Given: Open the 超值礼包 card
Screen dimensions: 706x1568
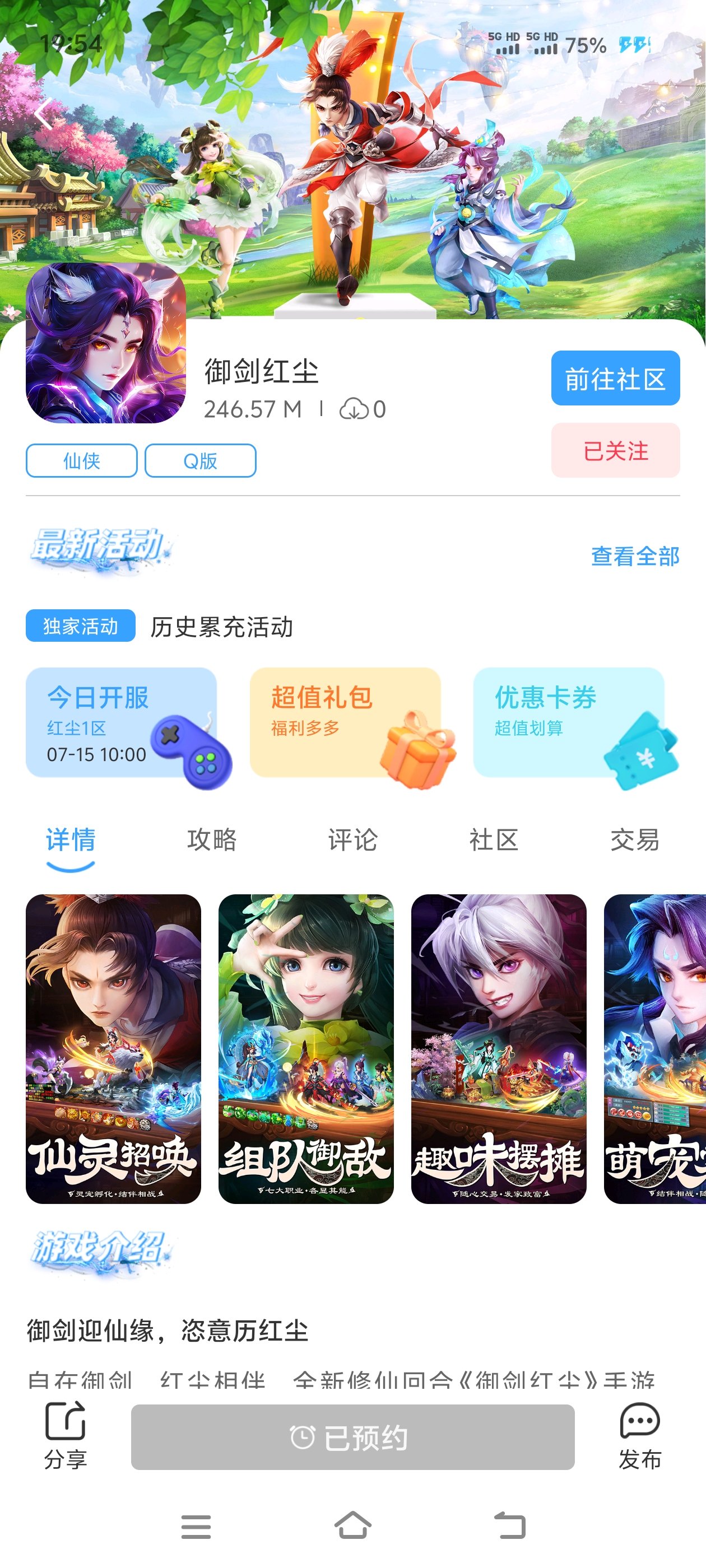Looking at the screenshot, I should click(345, 722).
